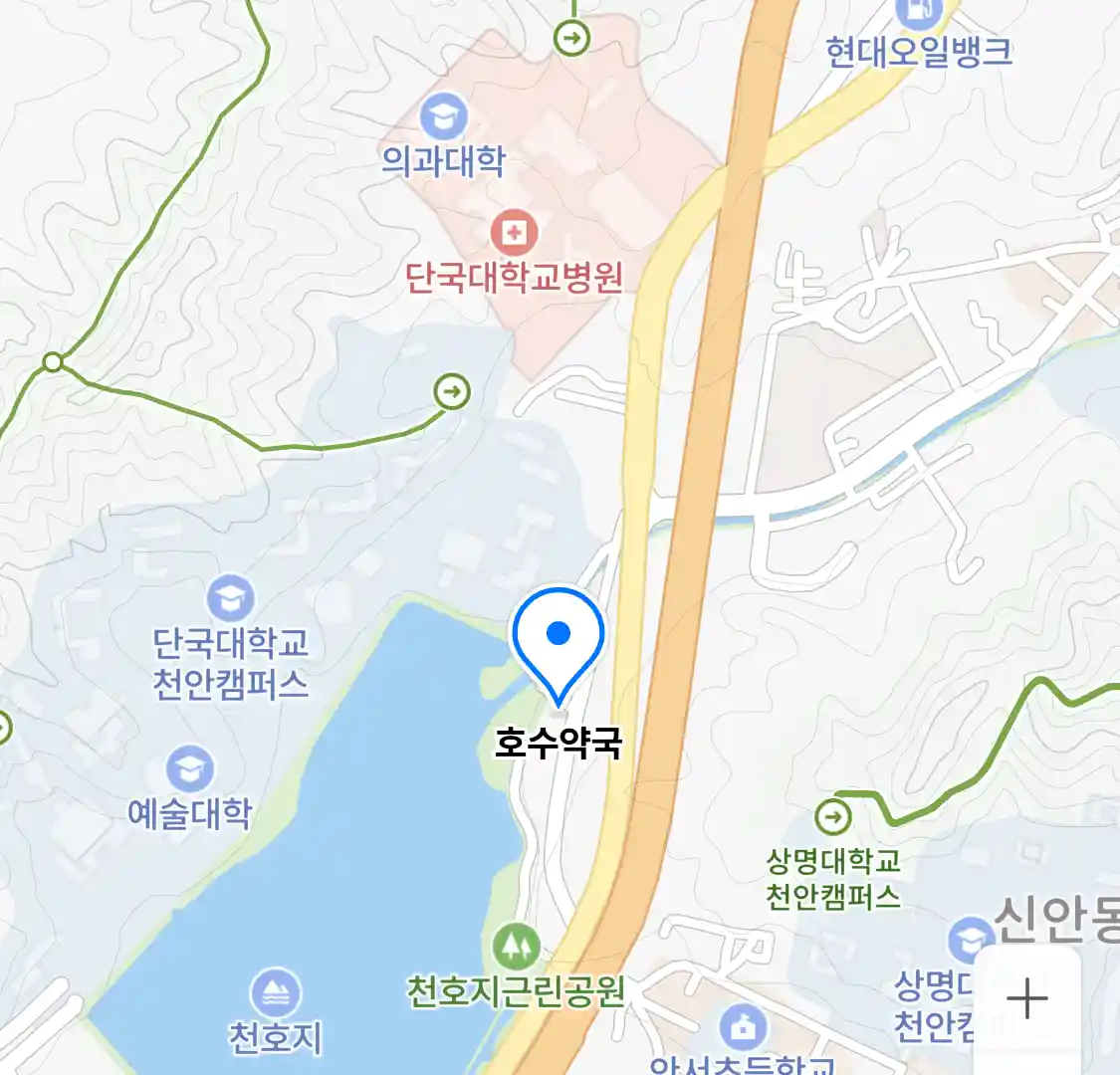Open the 단국대학교병원 hospital marker
This screenshot has height=1075, width=1120.
[514, 234]
